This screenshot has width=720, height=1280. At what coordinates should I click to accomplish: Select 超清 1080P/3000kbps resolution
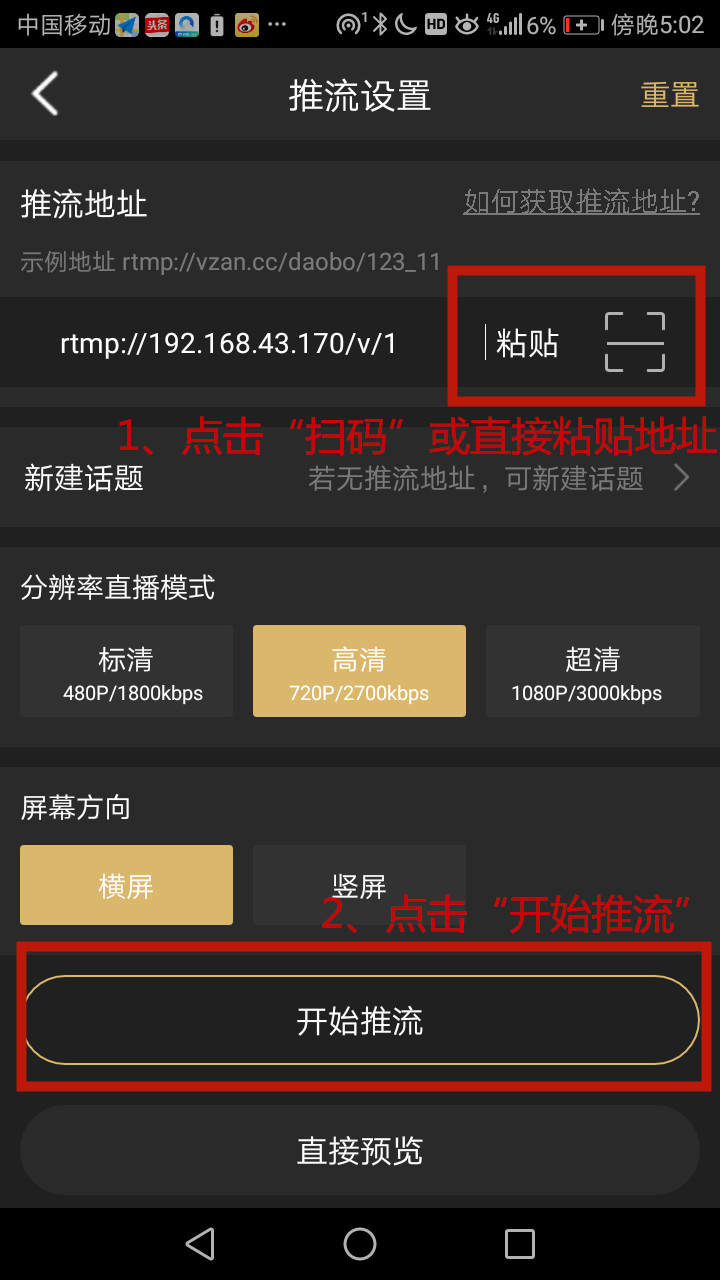pyautogui.click(x=593, y=671)
